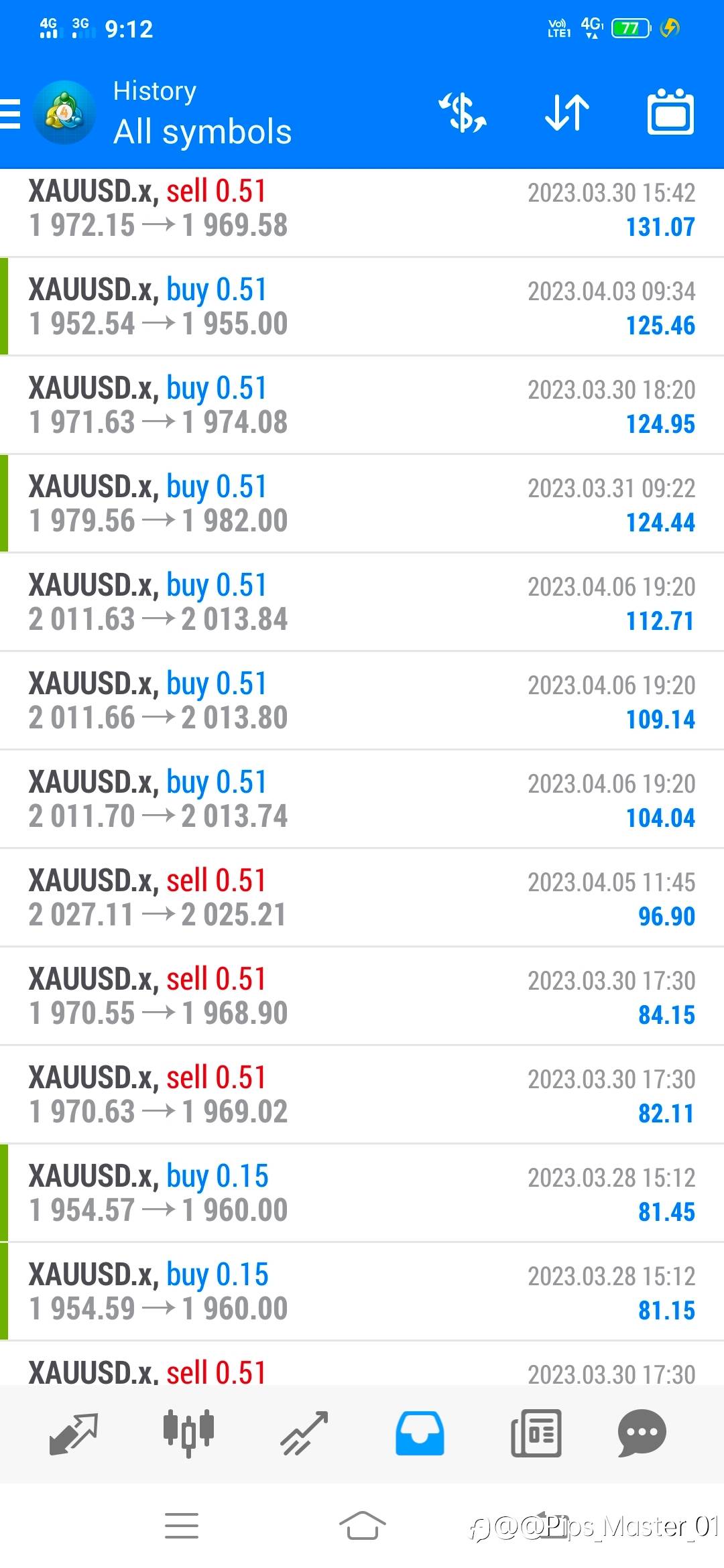This screenshot has height=1568, width=724.
Task: Expand the buy trade with 124.95 profit
Action: pyautogui.click(x=362, y=405)
